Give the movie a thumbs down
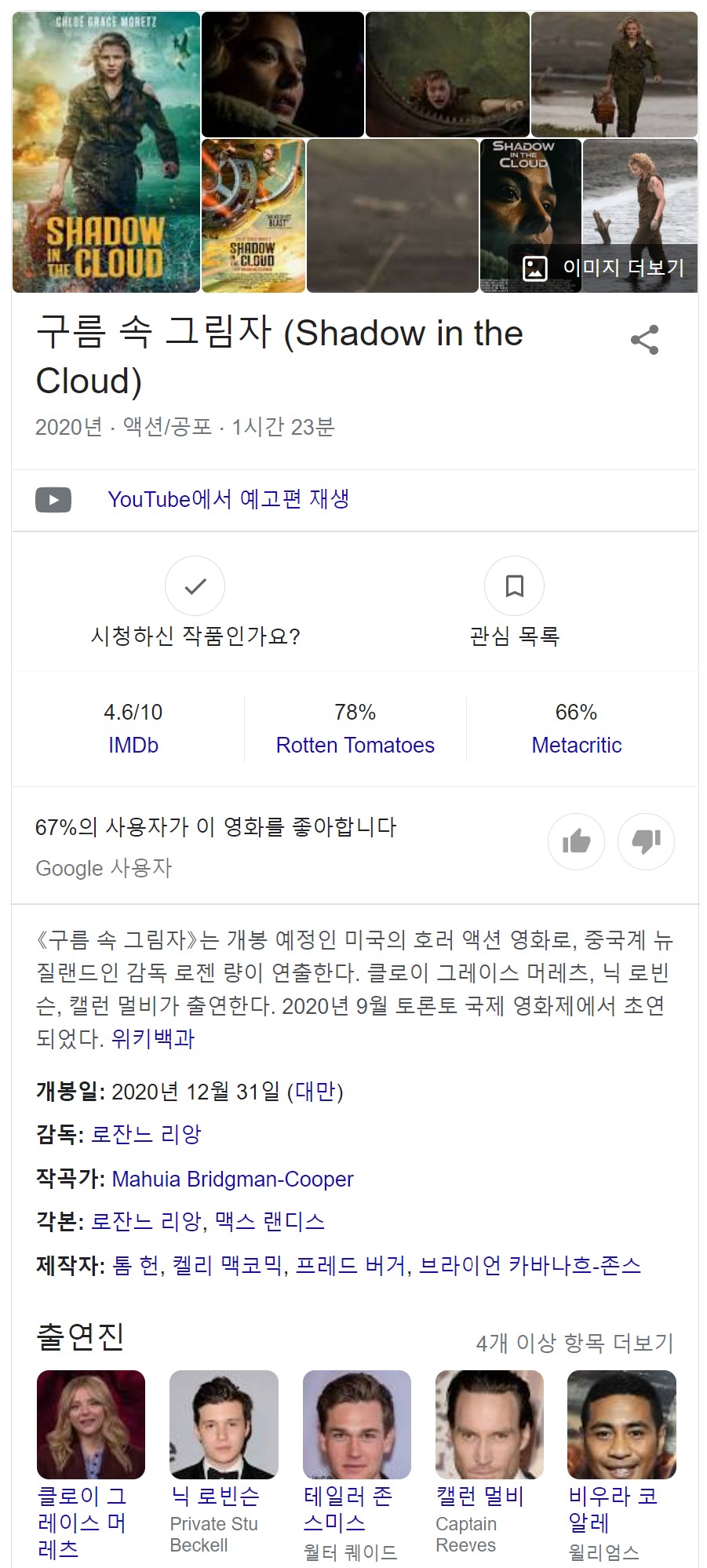 point(647,841)
